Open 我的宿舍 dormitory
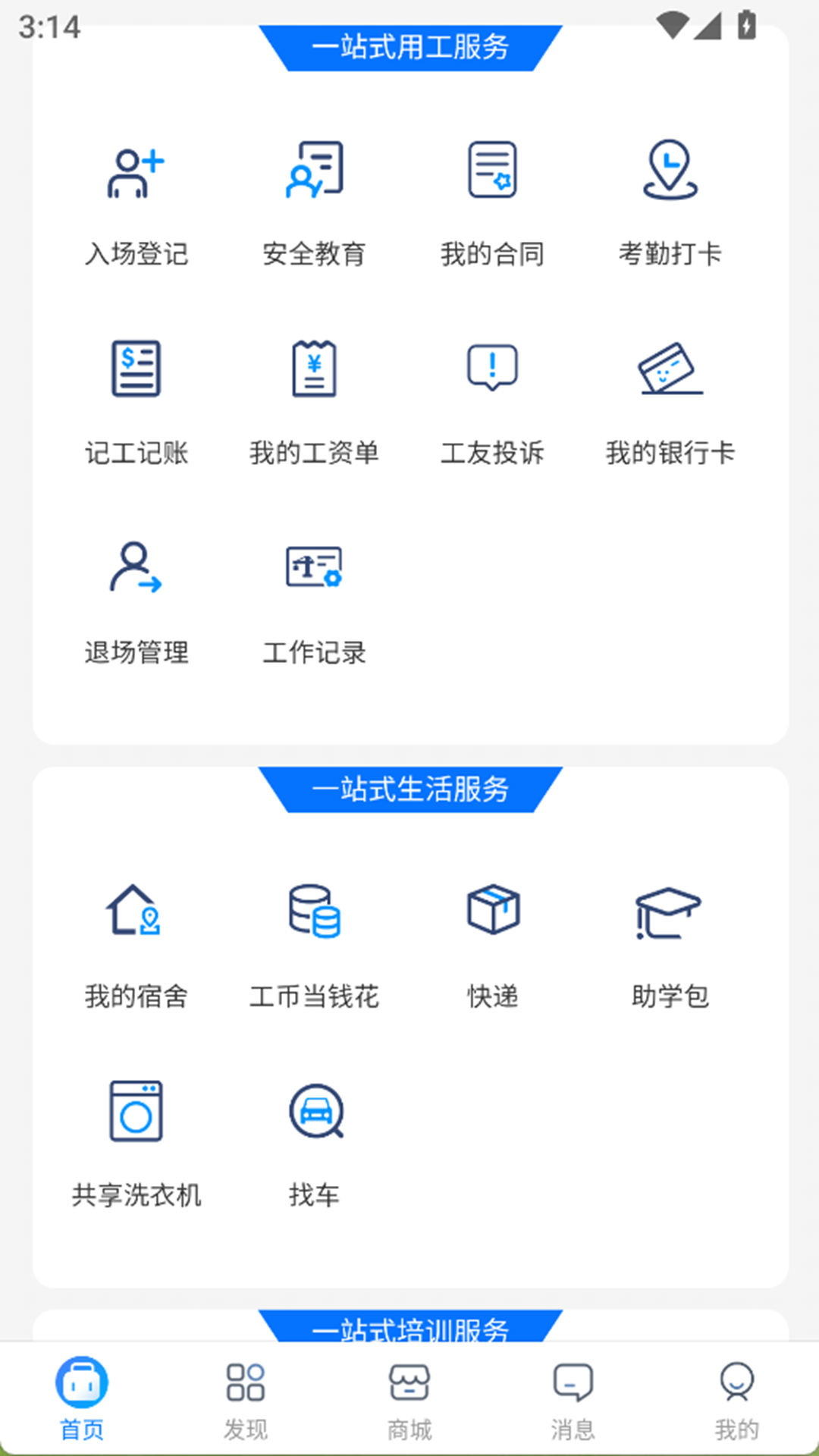819x1456 pixels. (x=136, y=942)
